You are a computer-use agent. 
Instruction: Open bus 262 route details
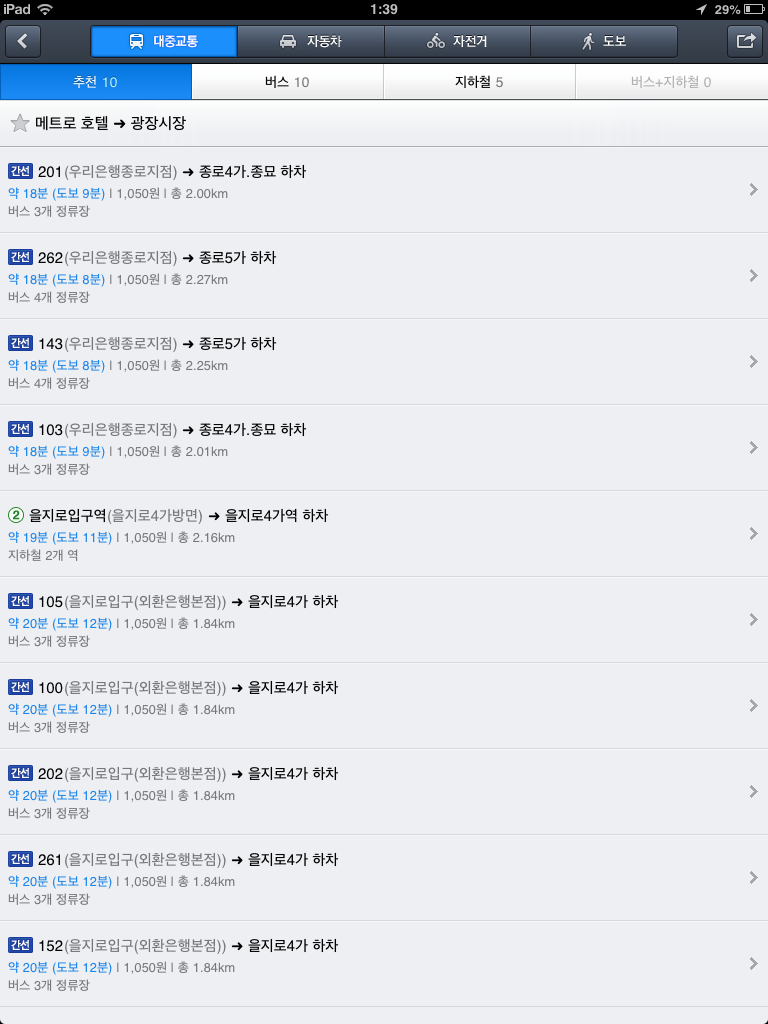pyautogui.click(x=384, y=276)
